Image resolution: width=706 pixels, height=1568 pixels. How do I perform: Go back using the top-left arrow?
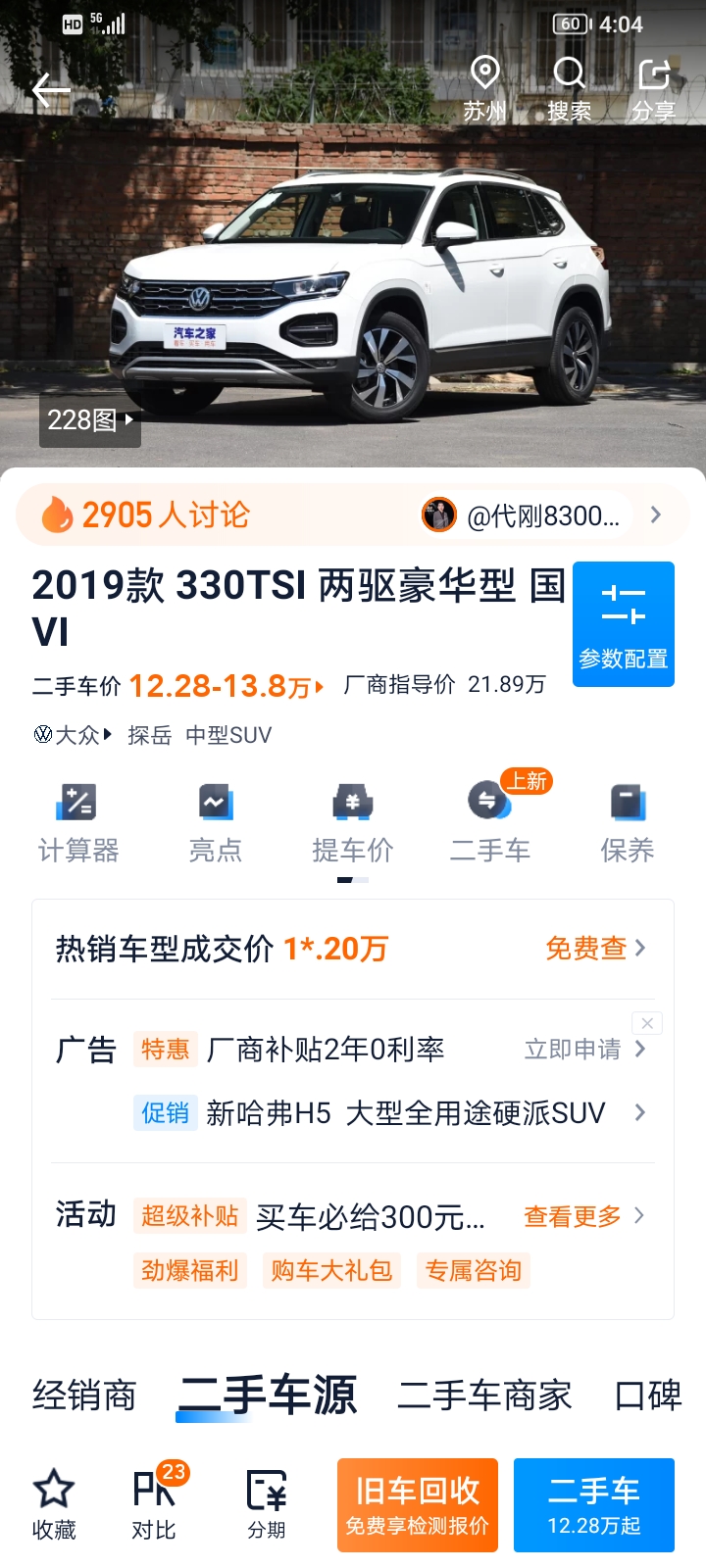(x=51, y=90)
